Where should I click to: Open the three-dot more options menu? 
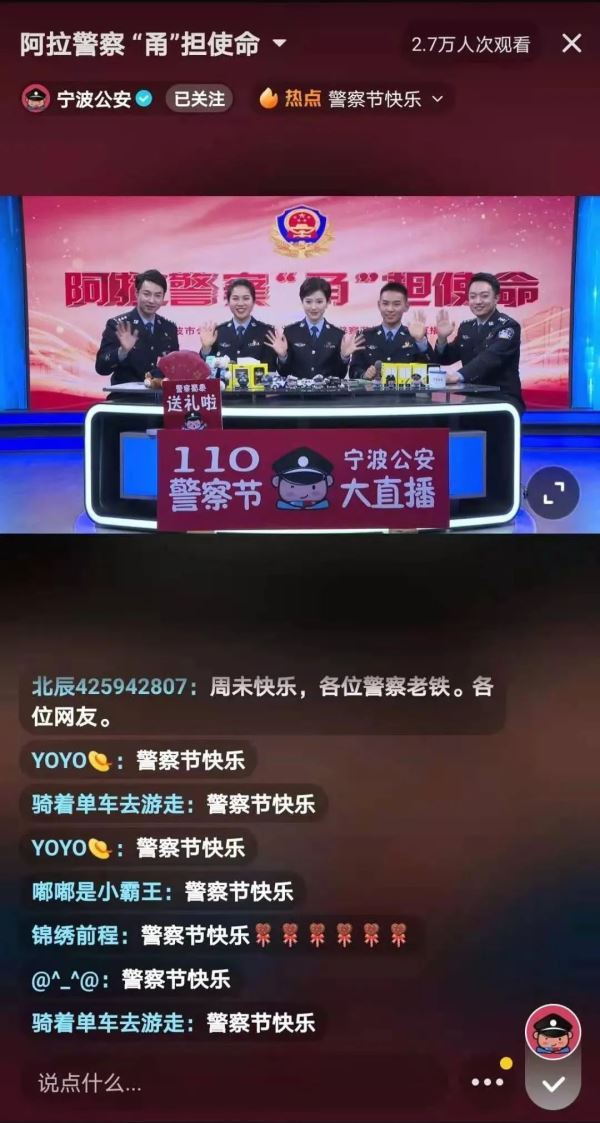tap(487, 1081)
